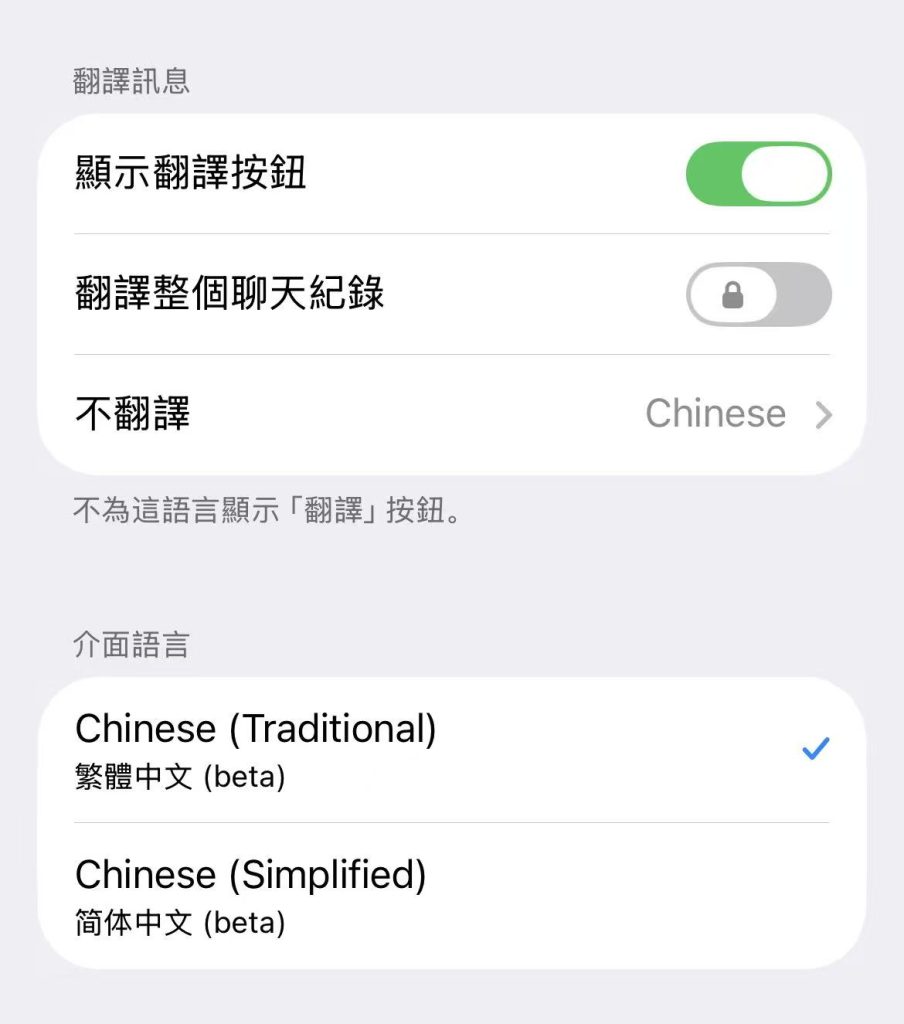Select Chinese (Traditional) as interface language
This screenshot has height=1024, width=904.
pos(255,729)
